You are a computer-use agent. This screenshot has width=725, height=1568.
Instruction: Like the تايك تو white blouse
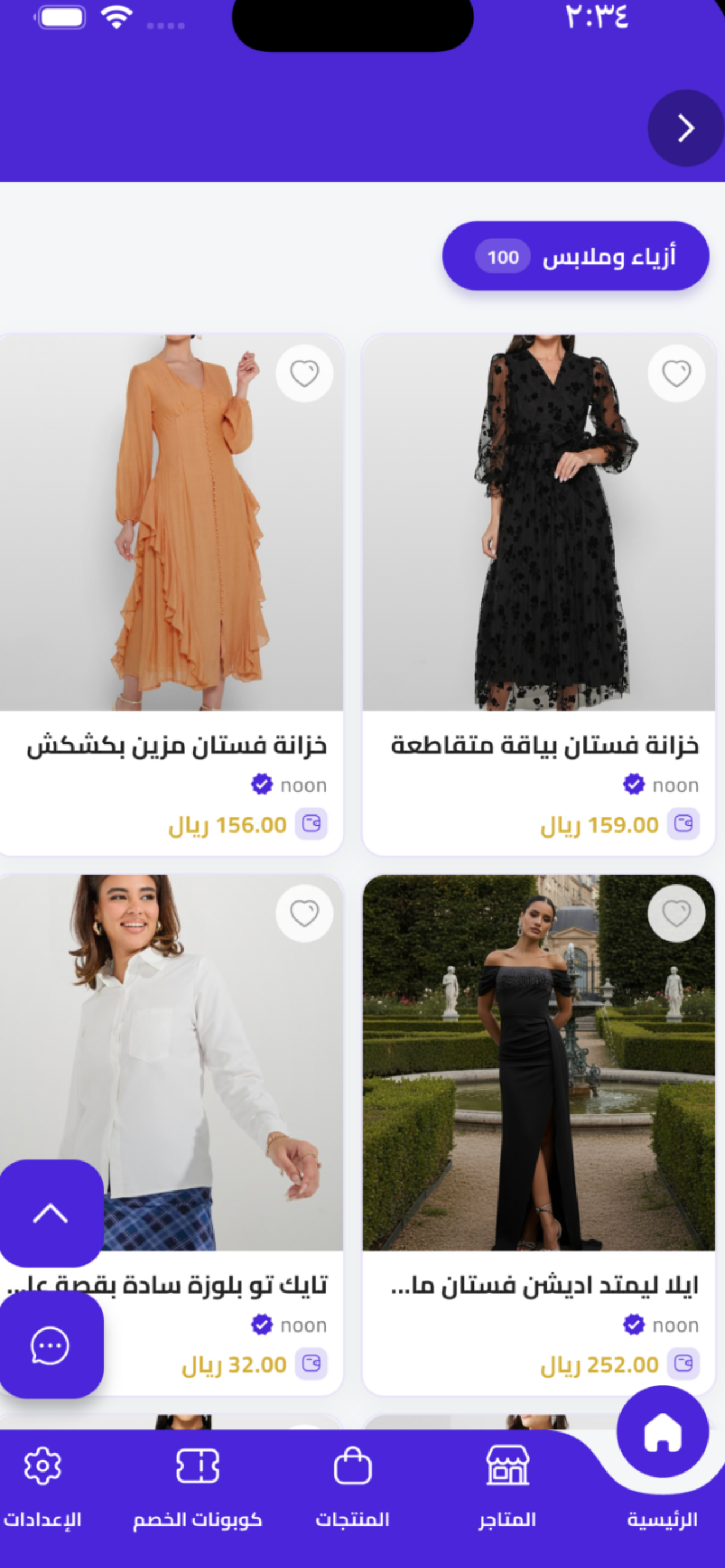[304, 913]
